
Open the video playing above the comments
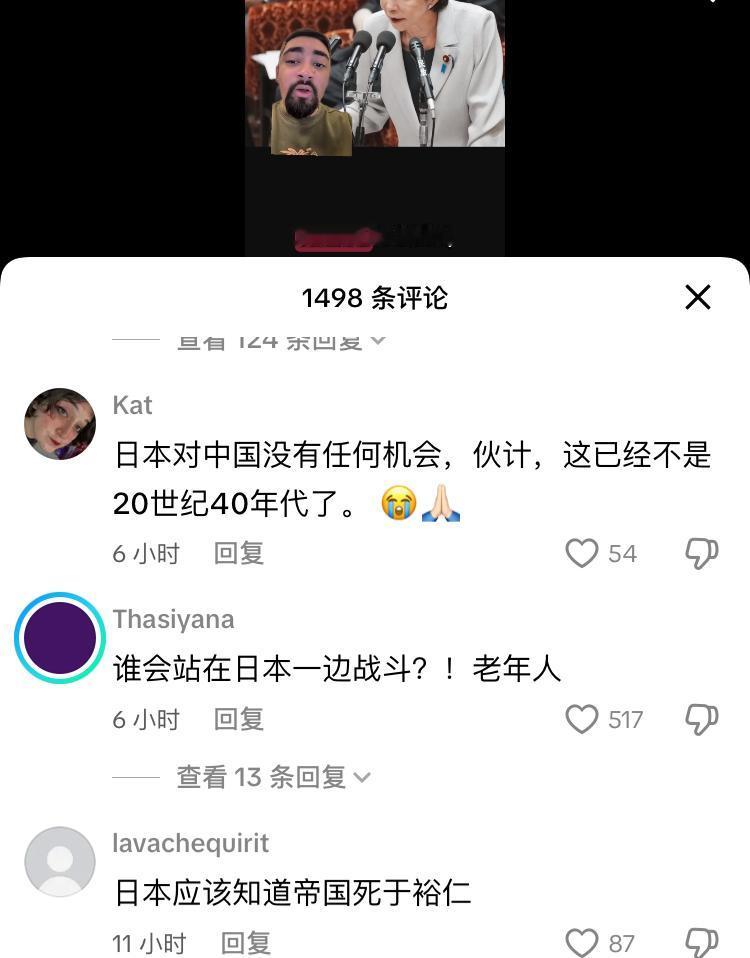375,120
